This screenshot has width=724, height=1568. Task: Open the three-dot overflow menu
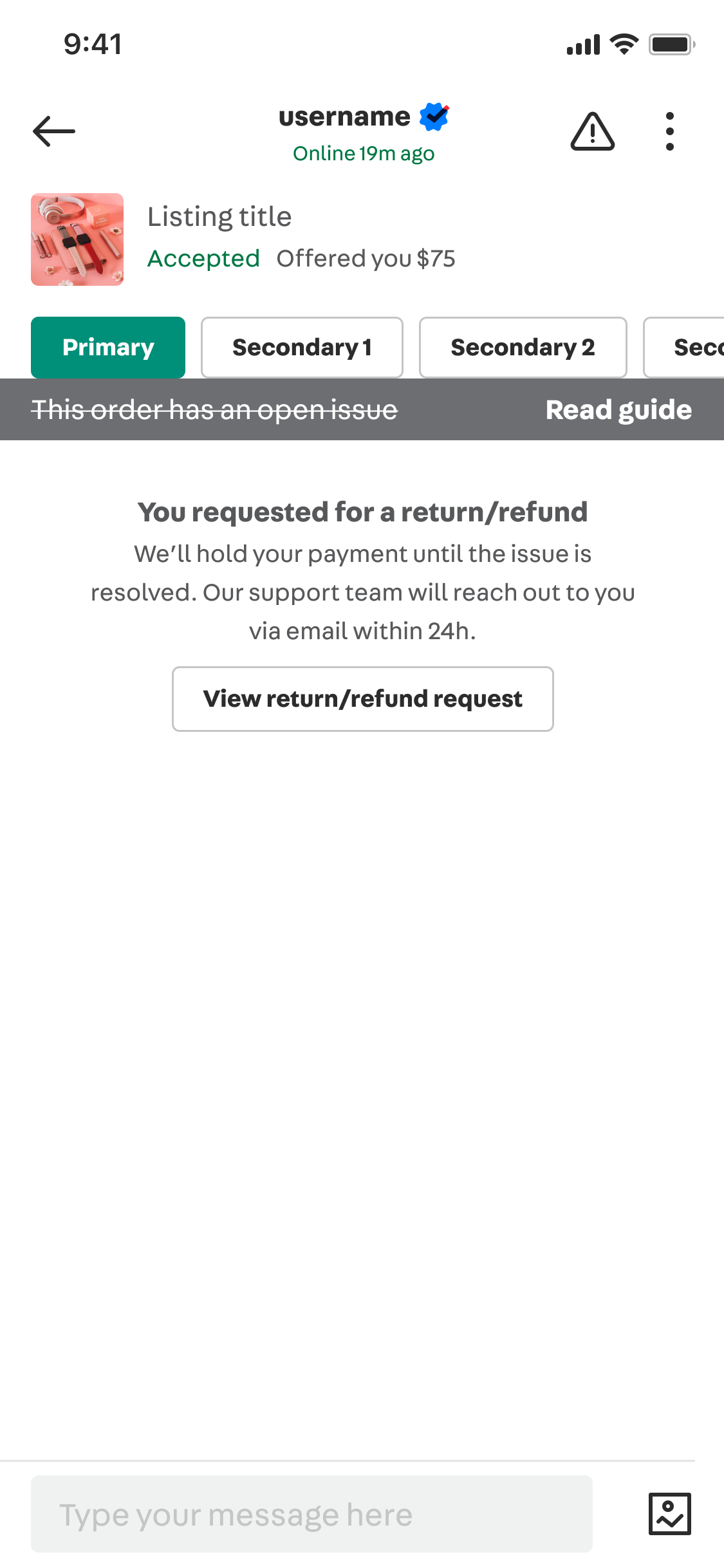[x=670, y=131]
